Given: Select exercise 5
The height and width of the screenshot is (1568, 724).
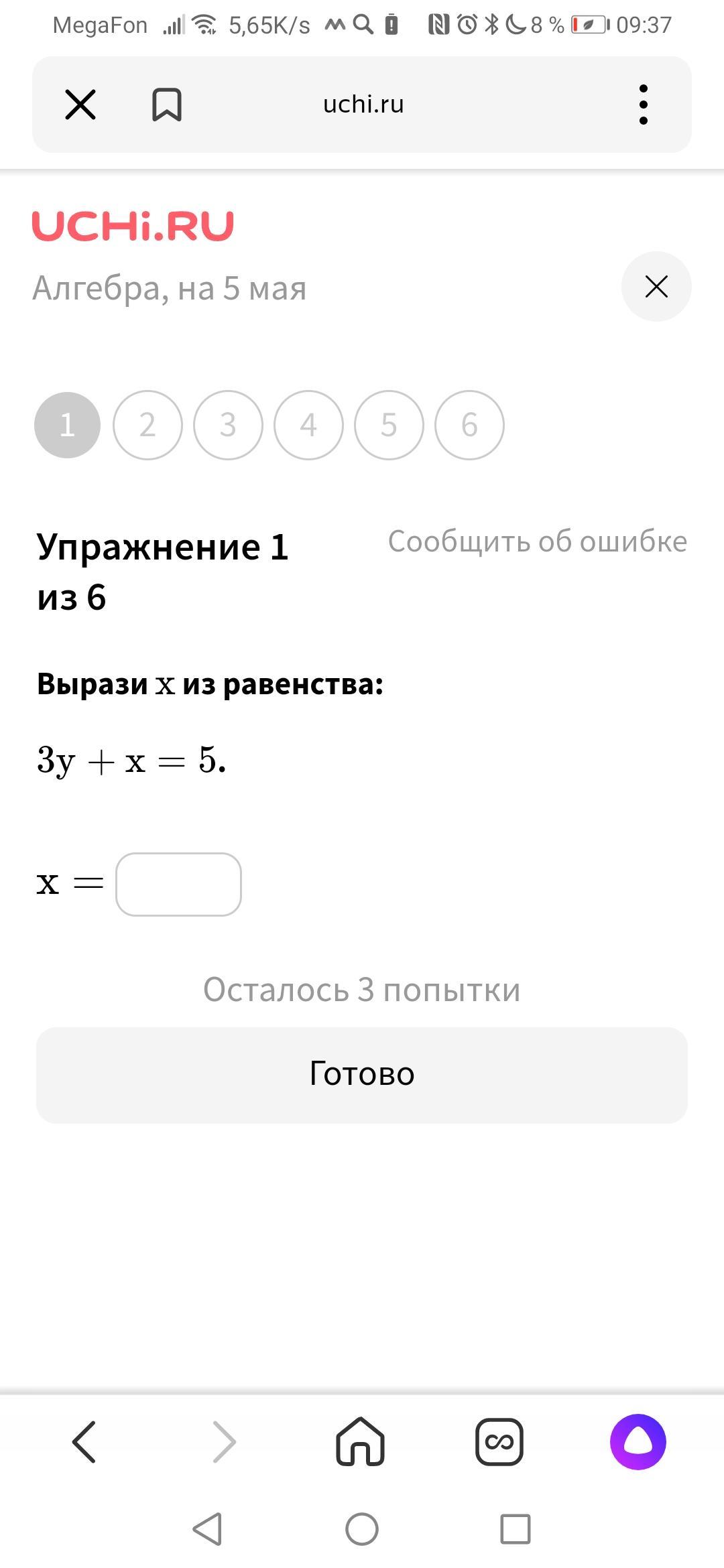Looking at the screenshot, I should [x=389, y=425].
